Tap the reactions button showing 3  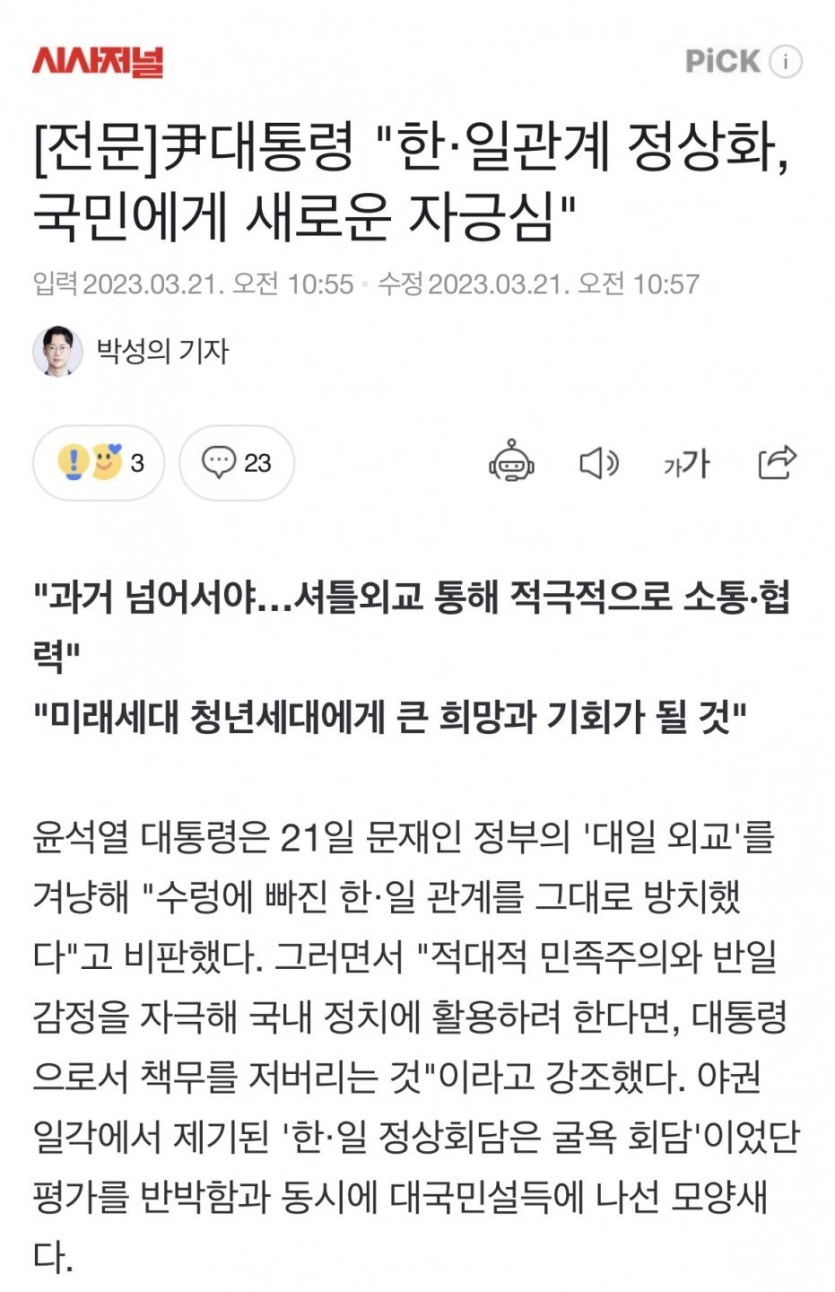pos(98,463)
